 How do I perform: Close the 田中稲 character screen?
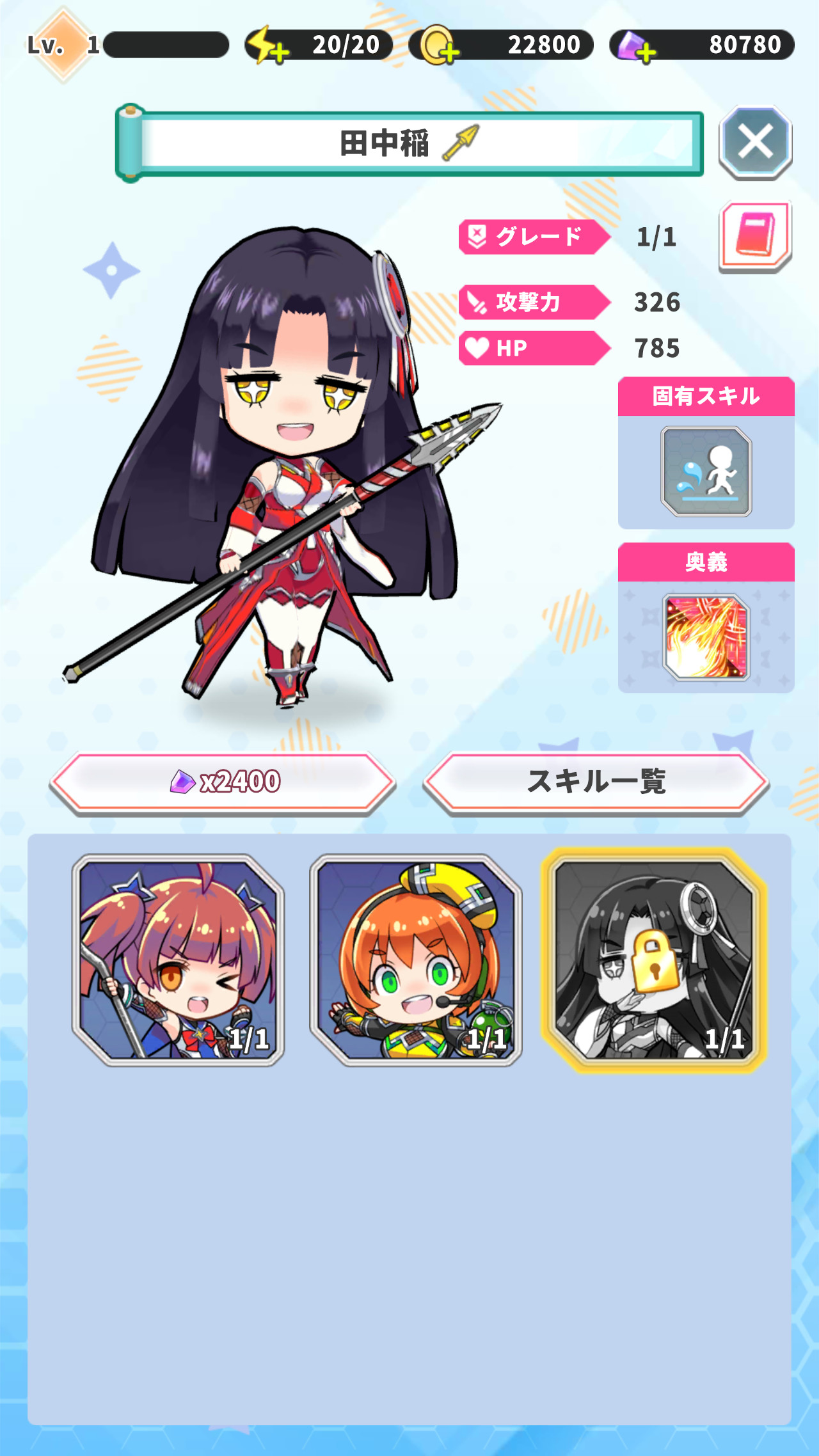click(755, 142)
